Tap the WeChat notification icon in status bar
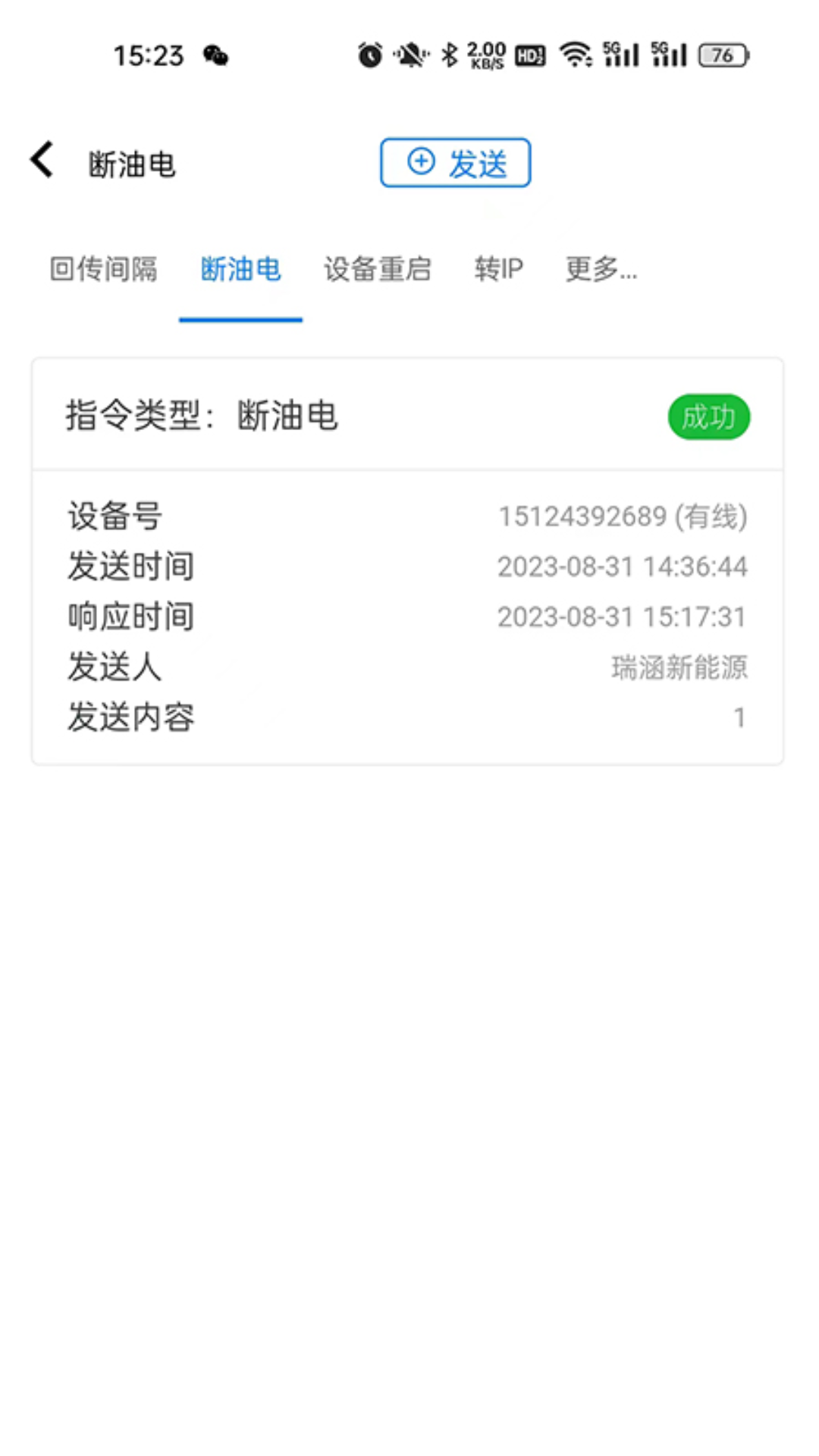This screenshot has height=1456, width=819. tap(215, 55)
